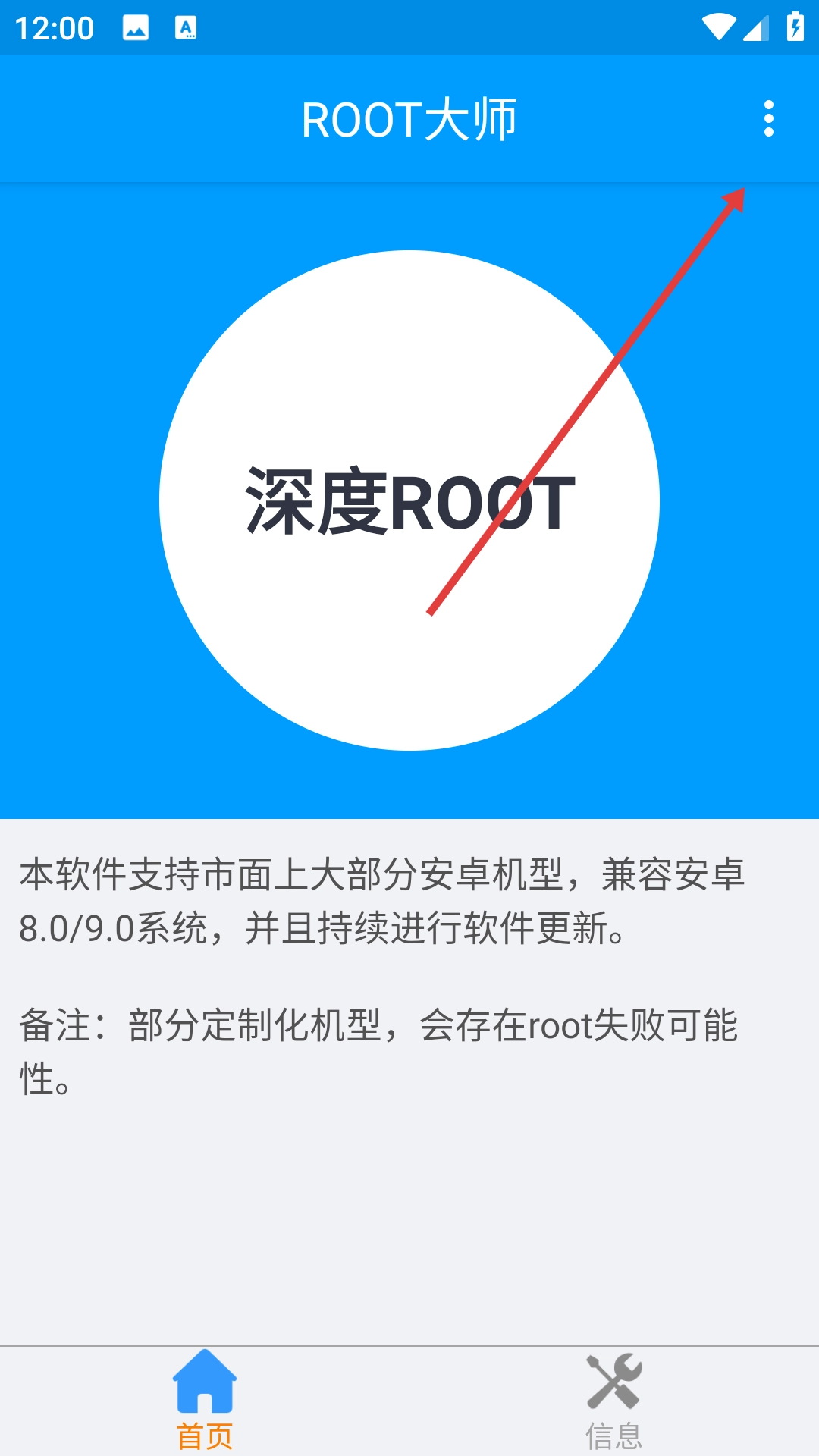Viewport: 819px width, 1456px height.
Task: Switch to the 信息 tab
Action: (614, 1401)
